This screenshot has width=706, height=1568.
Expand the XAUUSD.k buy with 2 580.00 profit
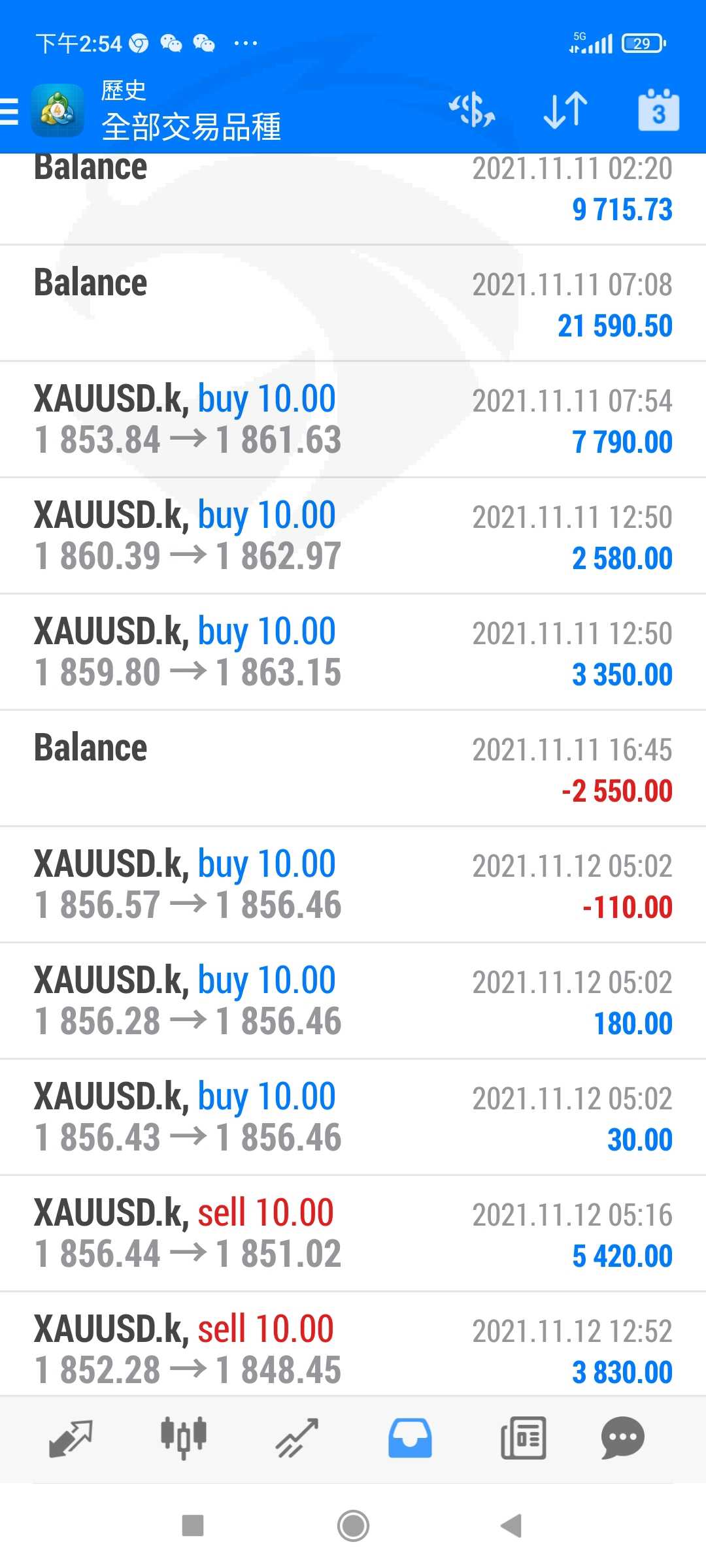coord(353,536)
